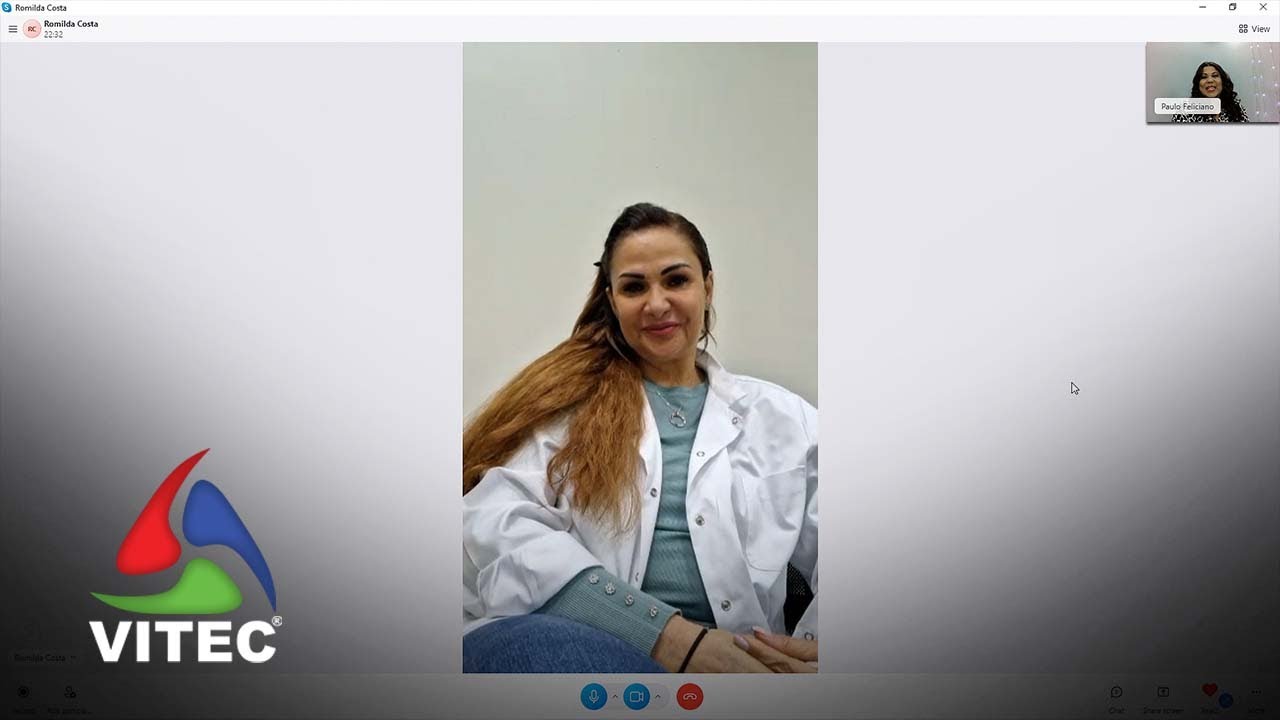This screenshot has height=720, width=1280.
Task: Open the View options
Action: click(x=1254, y=29)
